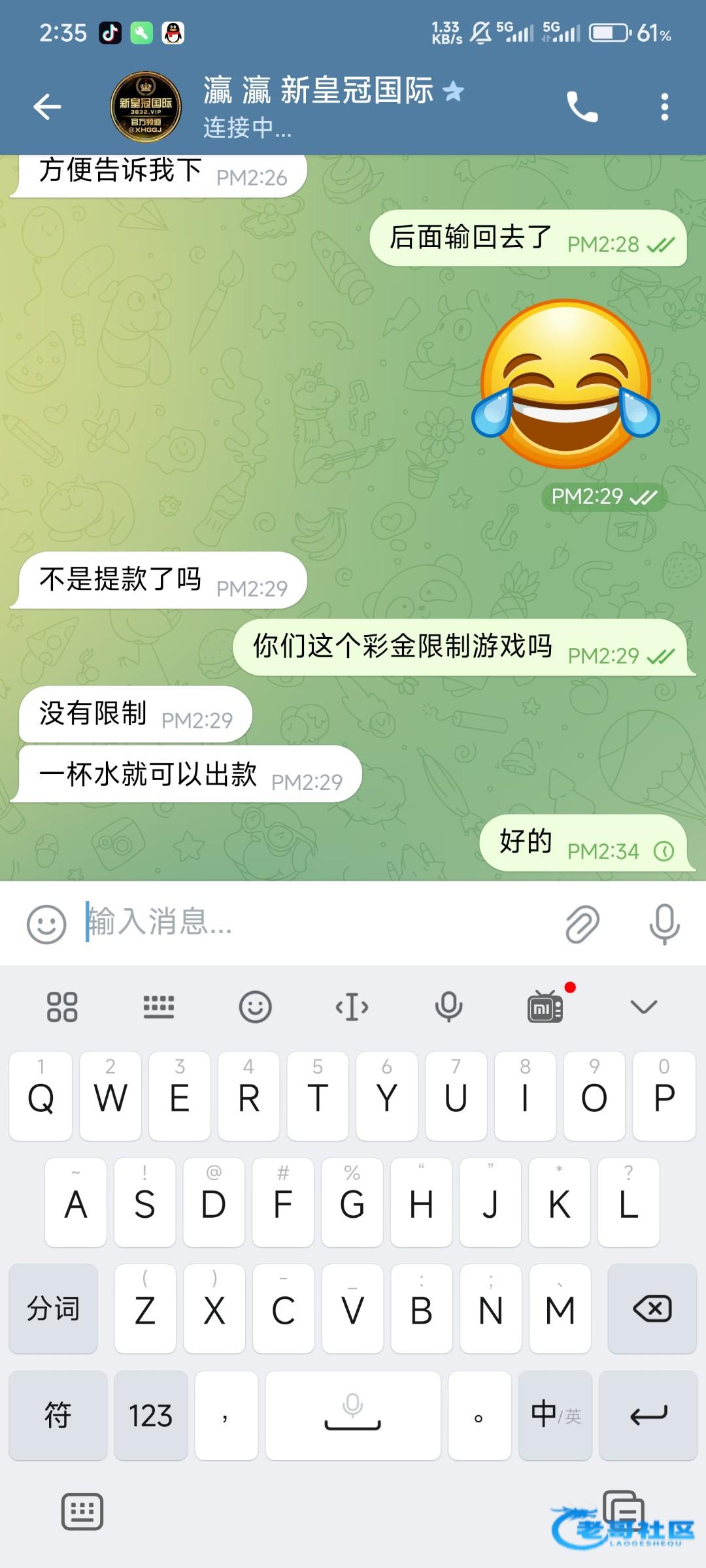
Task: Open the keyboard four-squares tools menu
Action: click(62, 1007)
